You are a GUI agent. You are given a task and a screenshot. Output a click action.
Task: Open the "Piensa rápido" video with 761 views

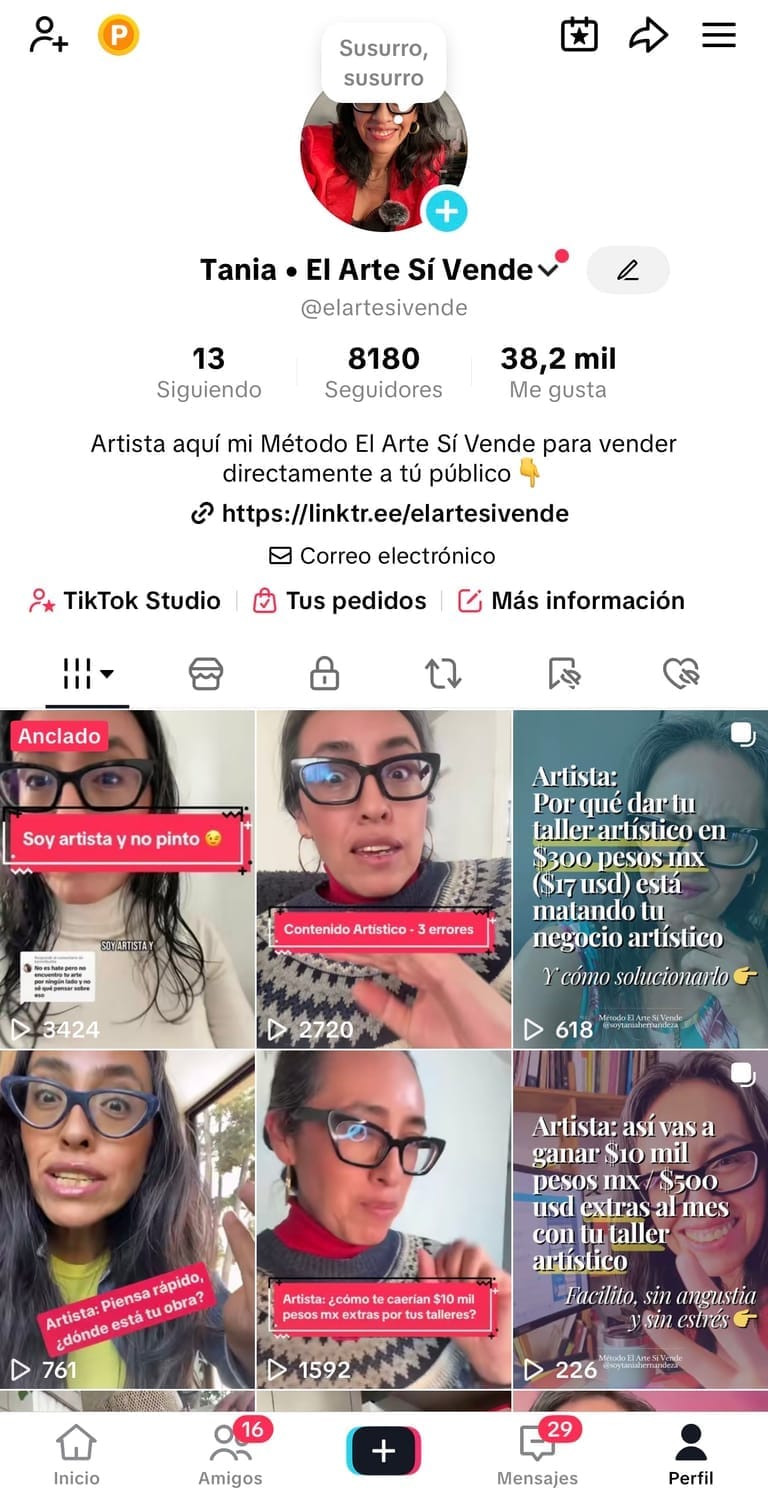point(127,1218)
